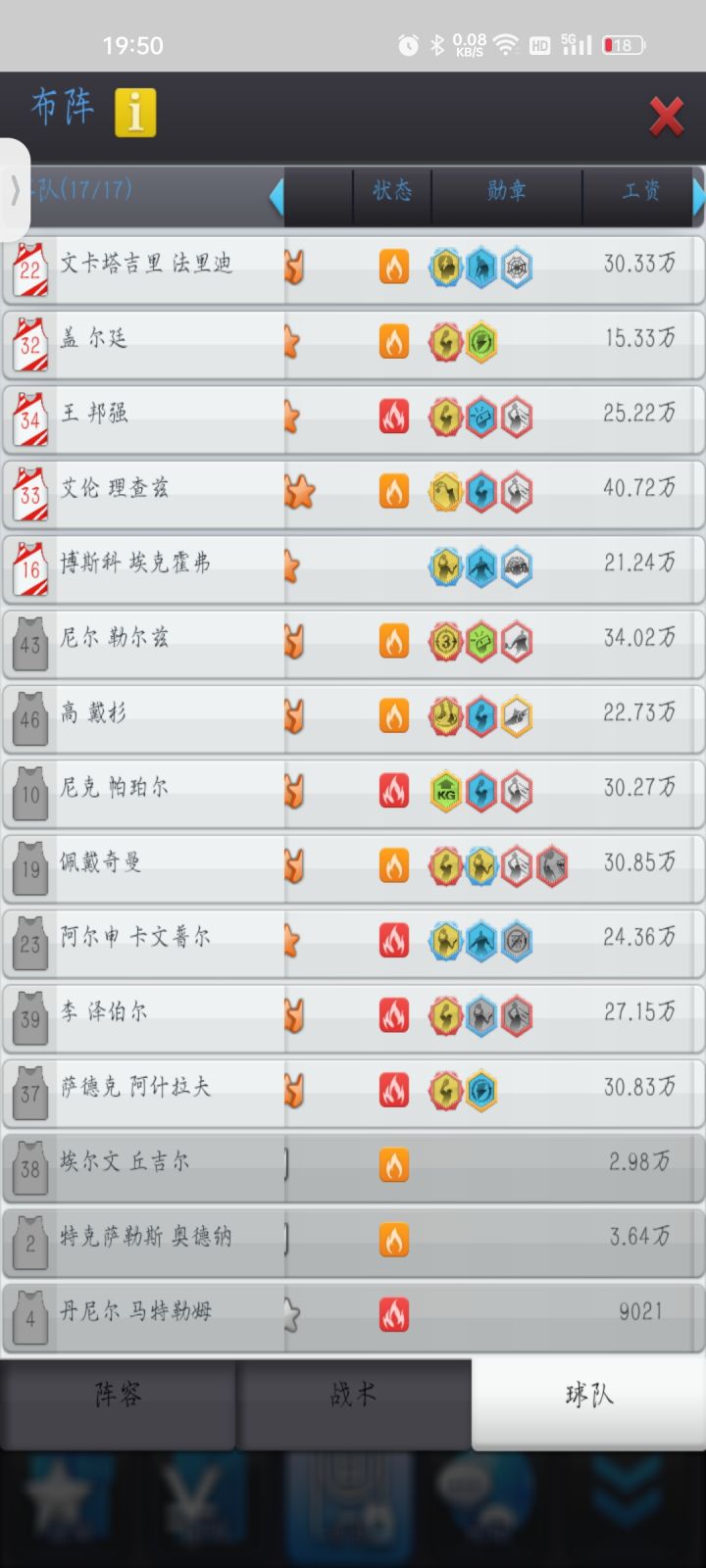Close the 布阵 lineup screen
Viewport: 706px width, 1568px height.
click(x=666, y=117)
